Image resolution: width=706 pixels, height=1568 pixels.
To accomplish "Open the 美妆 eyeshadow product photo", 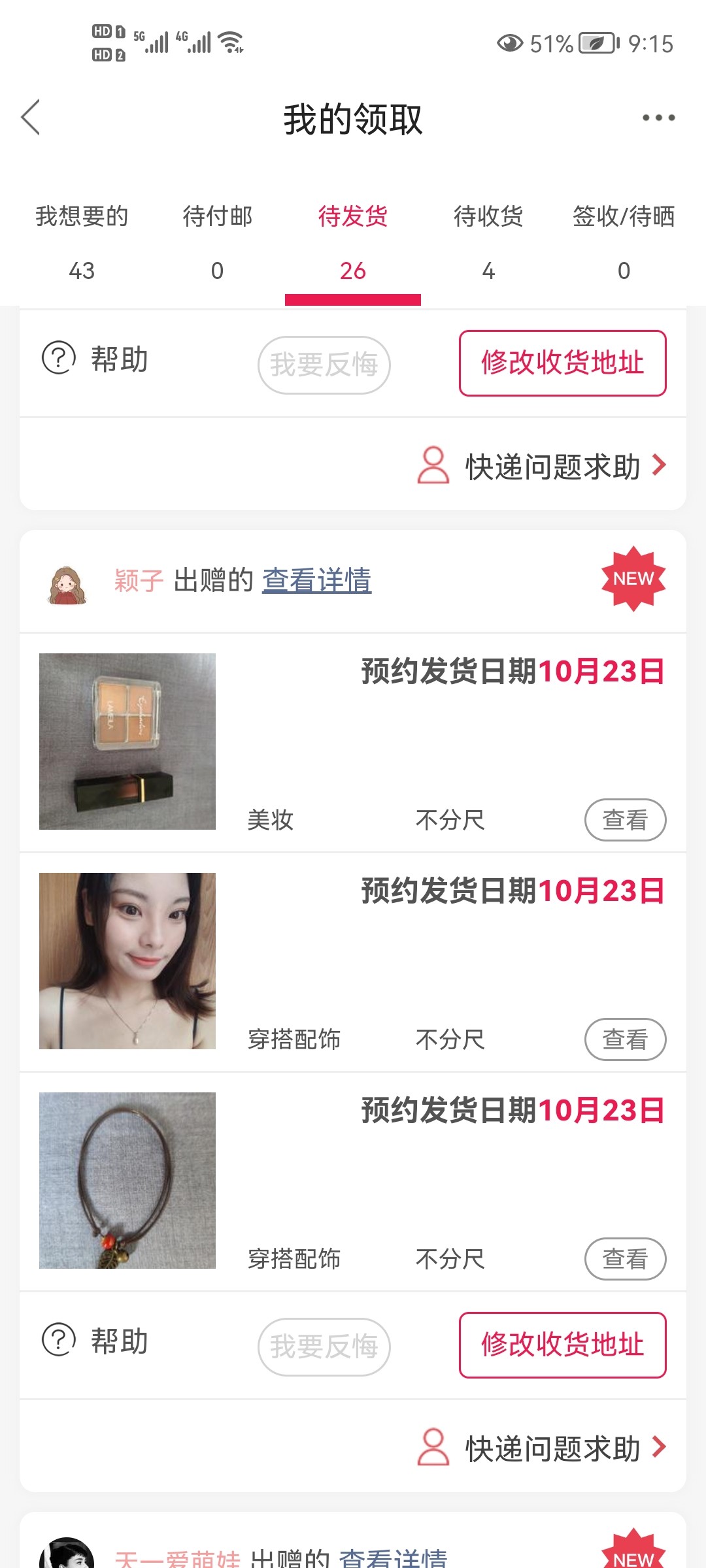I will [127, 742].
